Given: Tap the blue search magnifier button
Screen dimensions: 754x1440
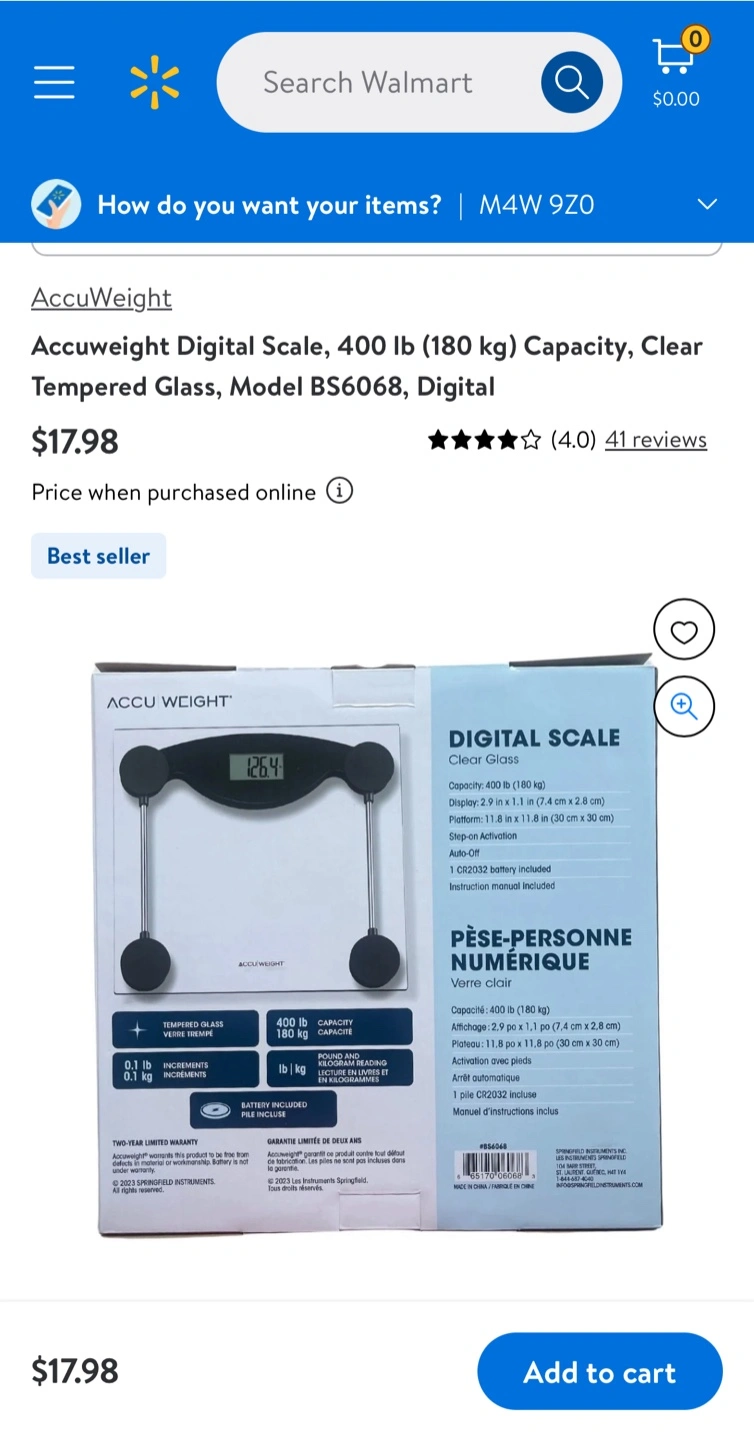Looking at the screenshot, I should click(x=572, y=82).
